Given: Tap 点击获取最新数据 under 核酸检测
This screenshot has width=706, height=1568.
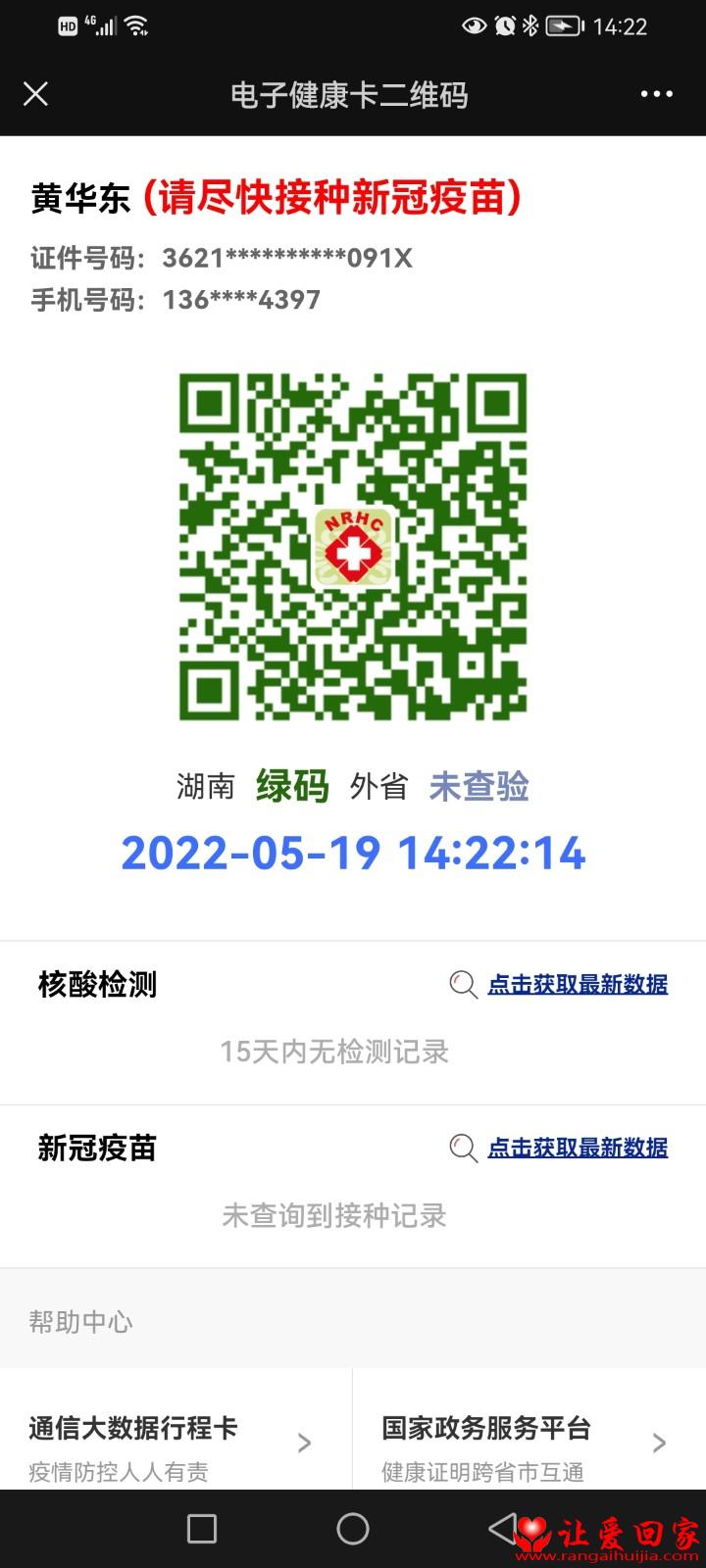Looking at the screenshot, I should click(578, 984).
